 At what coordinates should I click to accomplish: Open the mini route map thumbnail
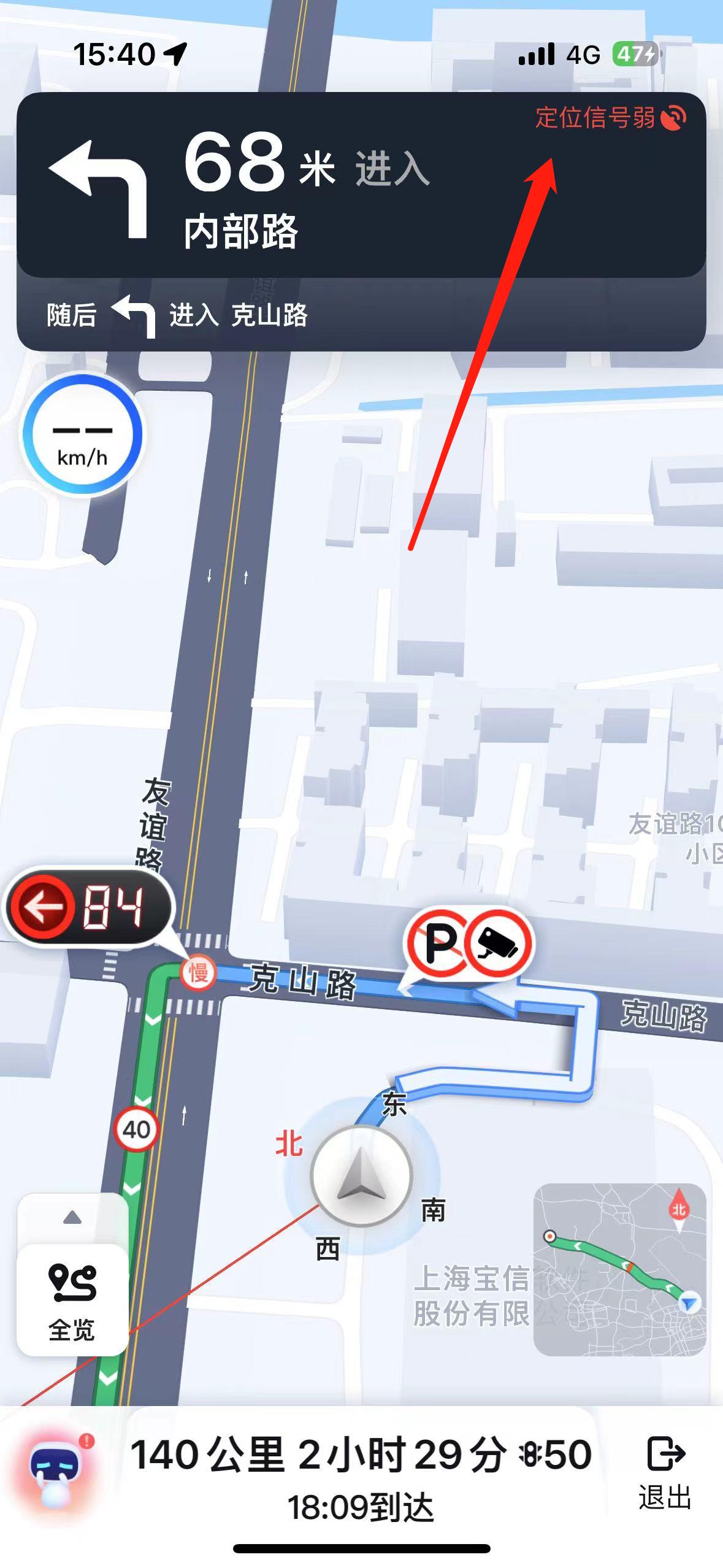(x=620, y=1269)
